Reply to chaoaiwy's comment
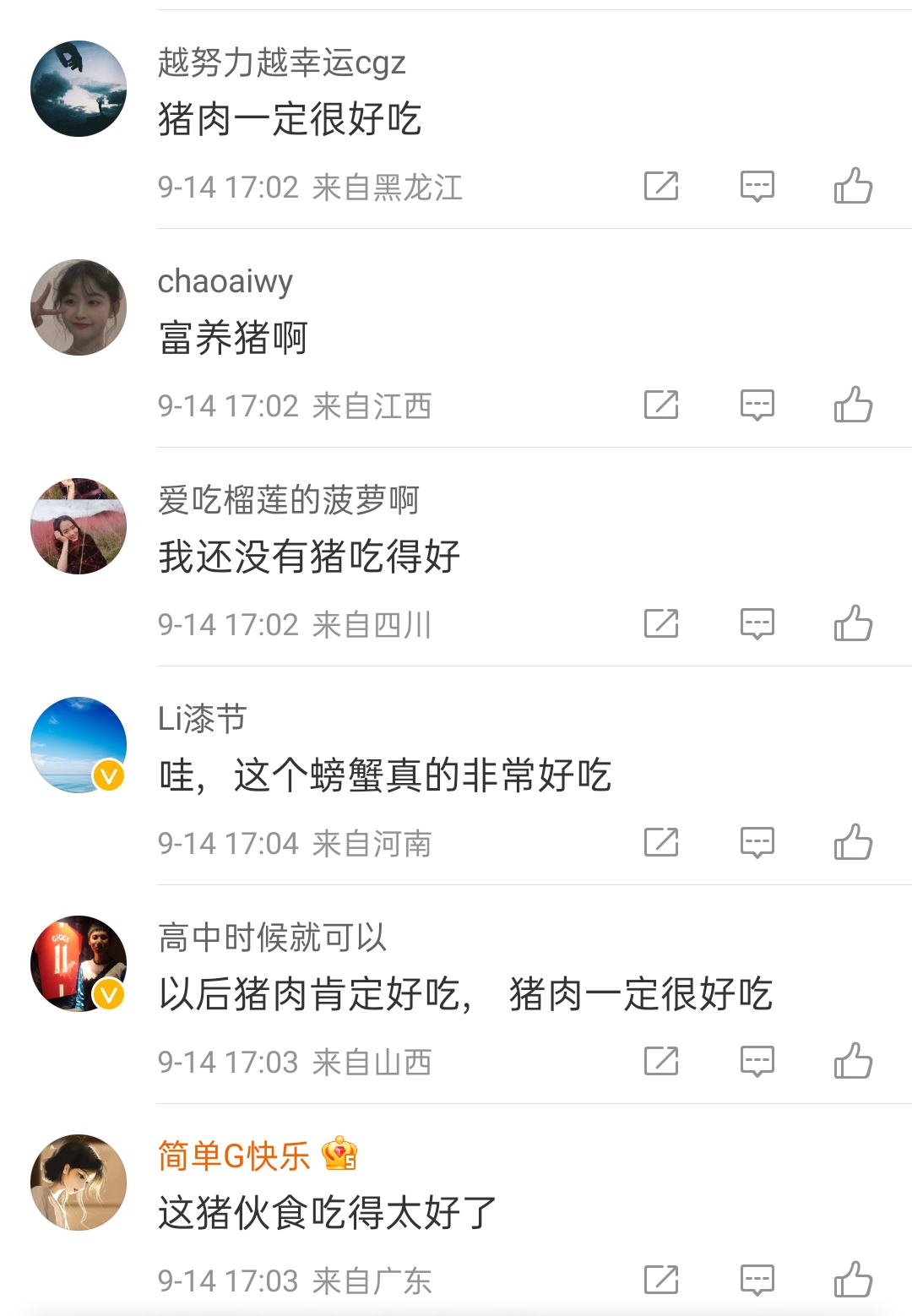The image size is (912, 1316). click(x=757, y=405)
